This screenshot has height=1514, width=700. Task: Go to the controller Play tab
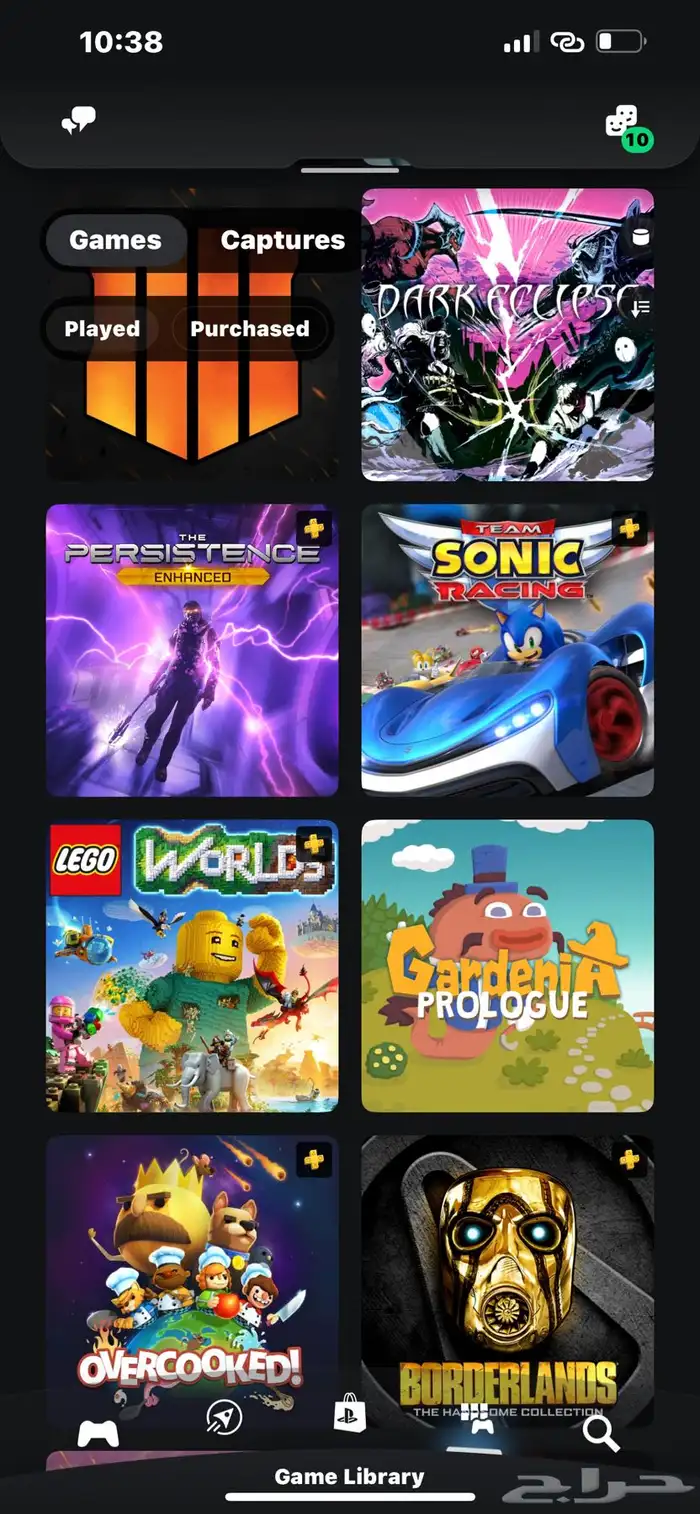coord(98,1432)
